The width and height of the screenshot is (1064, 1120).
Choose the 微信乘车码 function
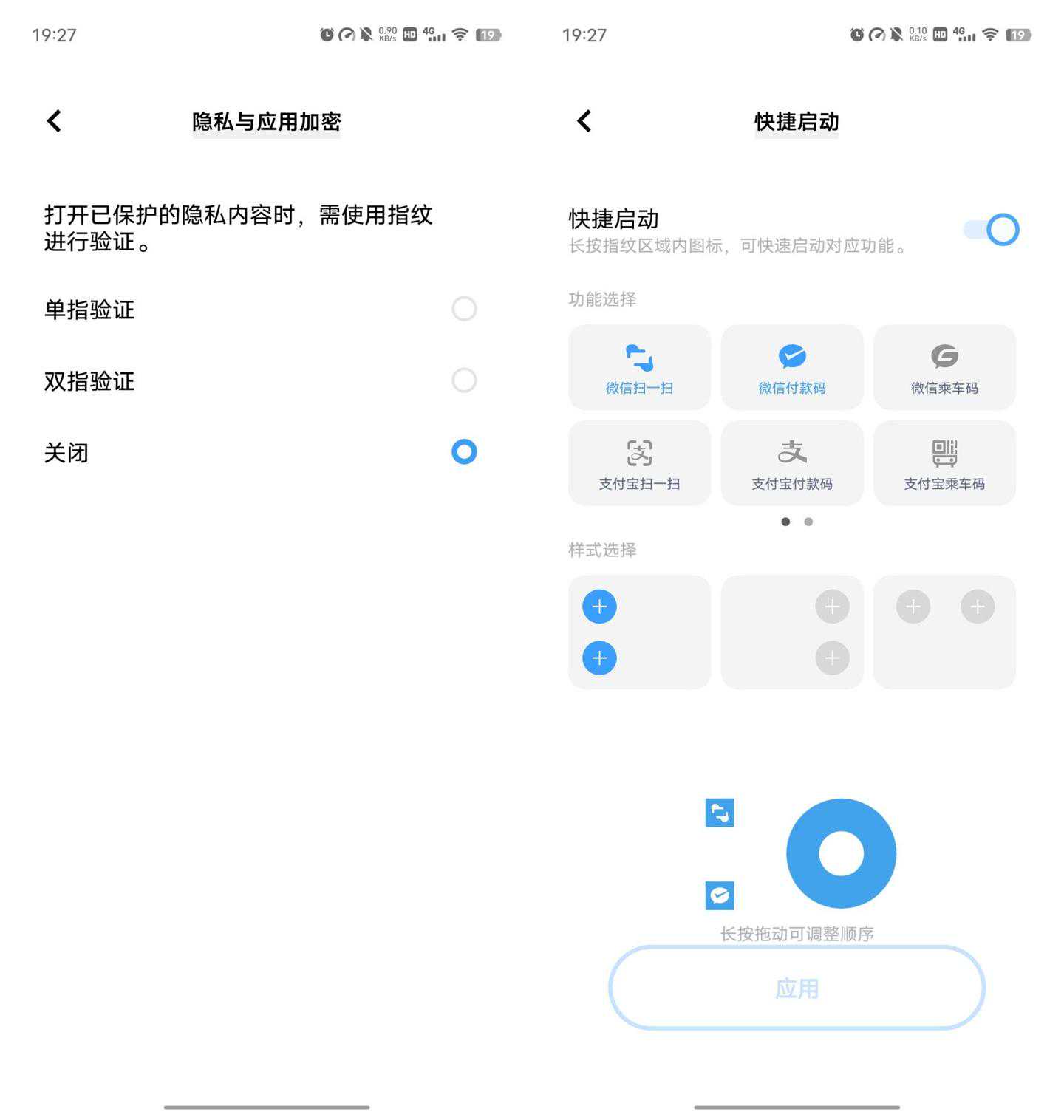(944, 367)
